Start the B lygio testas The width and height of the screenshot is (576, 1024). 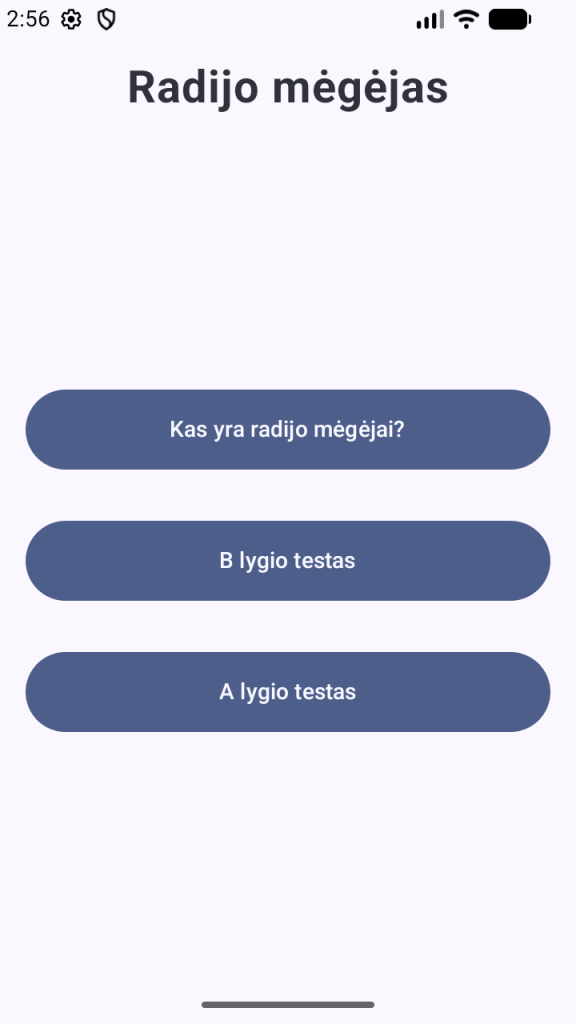[288, 561]
